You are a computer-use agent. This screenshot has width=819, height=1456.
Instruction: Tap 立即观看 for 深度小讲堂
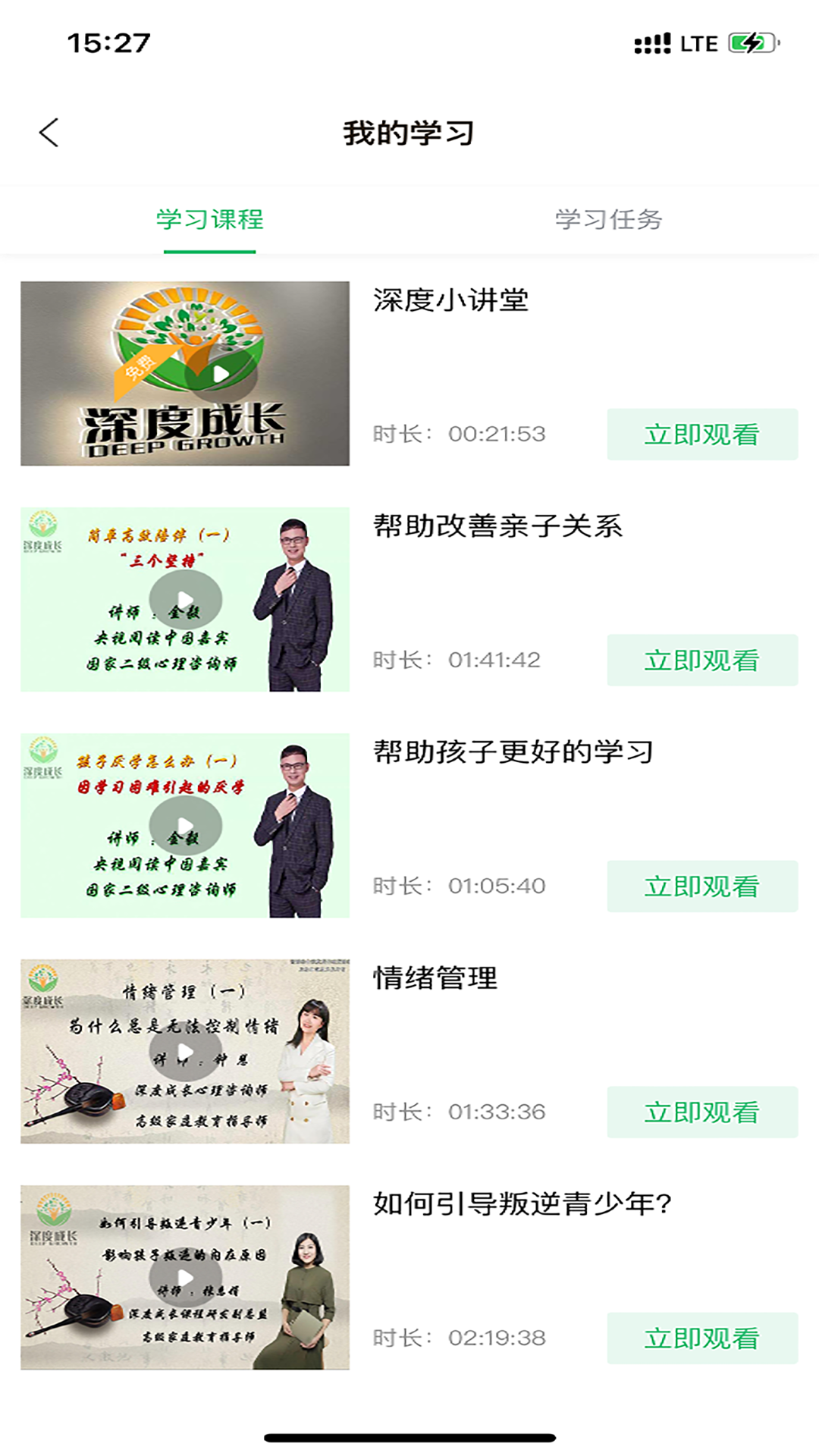[x=702, y=433]
